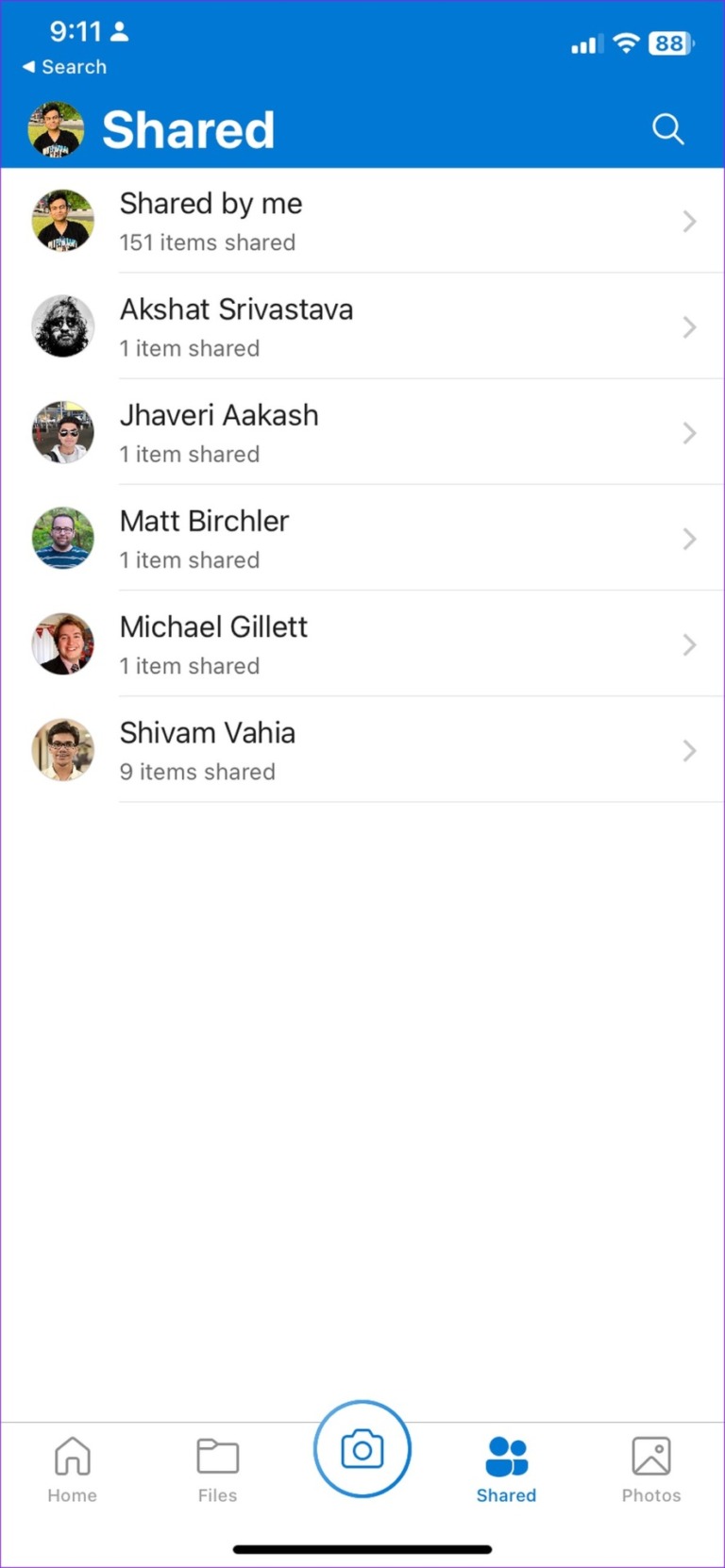This screenshot has width=725, height=1568.
Task: Expand Jhaveri Aakash's shared items chevron
Action: click(690, 433)
